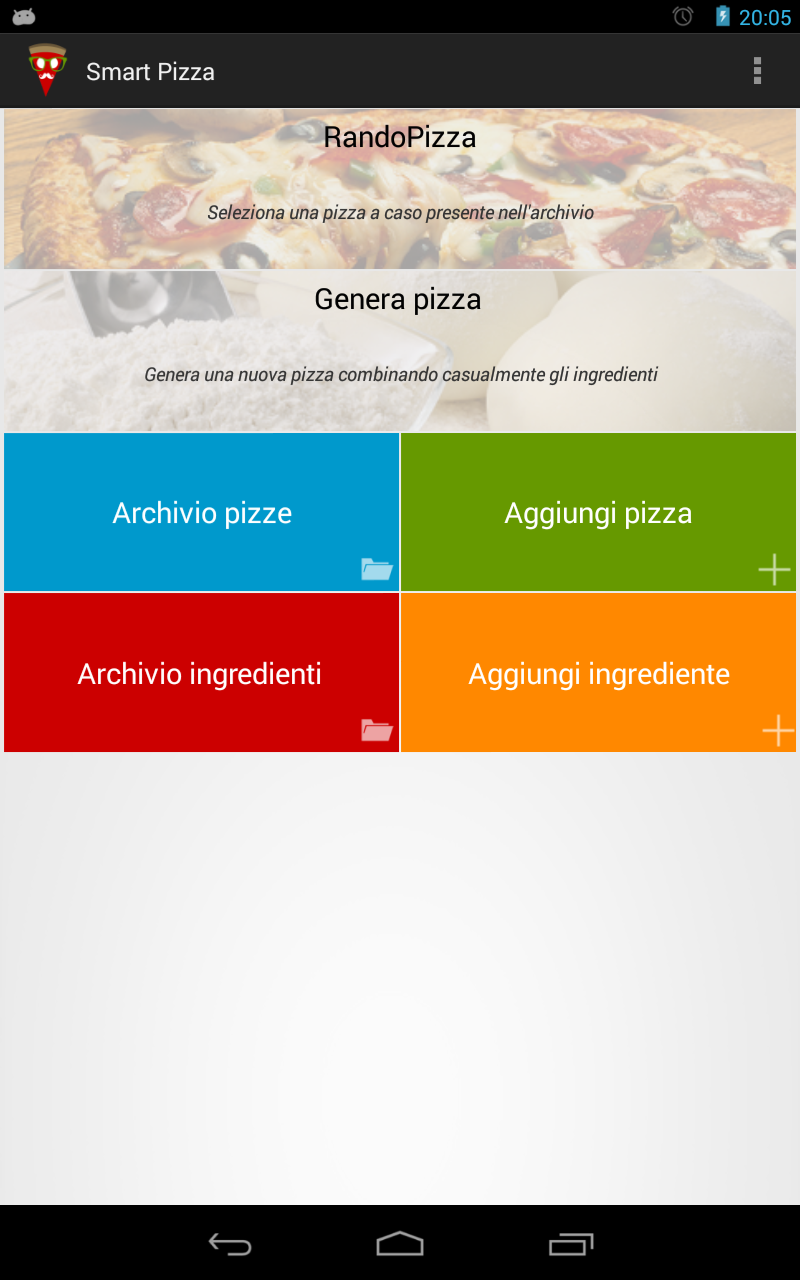Open the overflow menu in the action bar
Screen dimensions: 800x1280
[757, 70]
